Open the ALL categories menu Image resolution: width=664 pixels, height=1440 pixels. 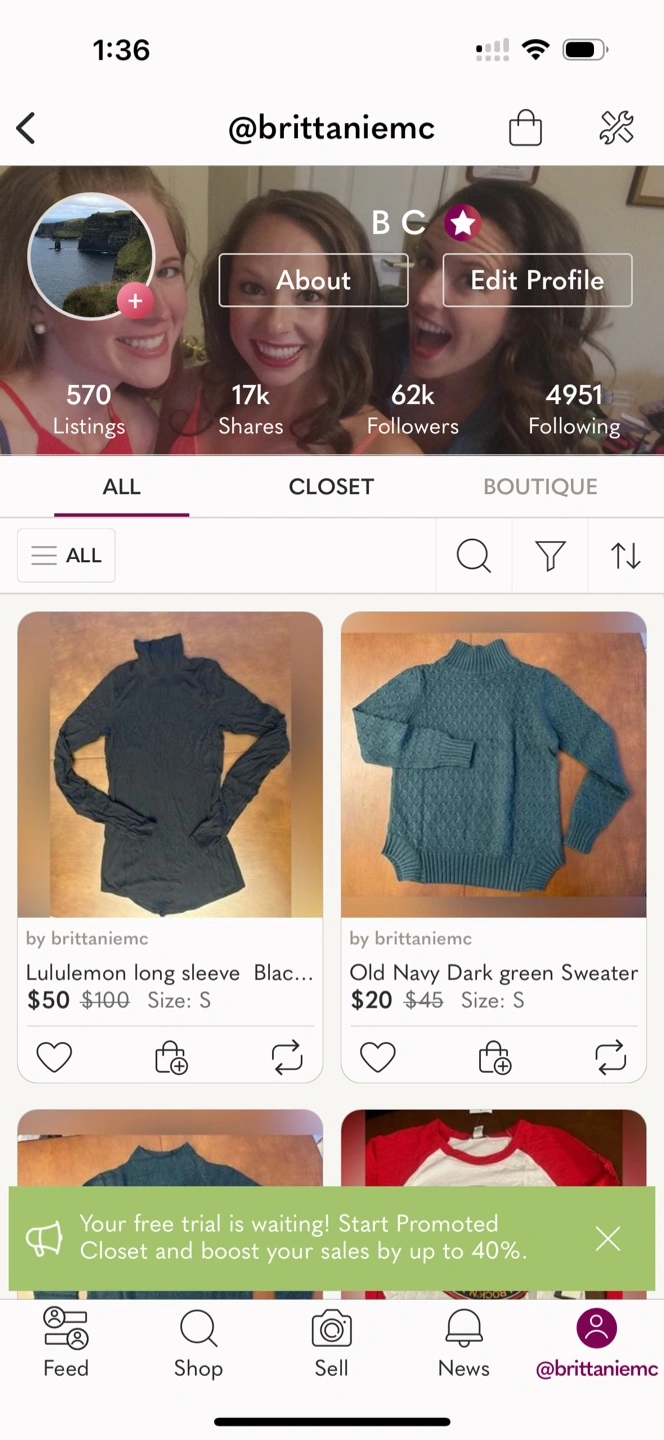[x=66, y=555]
